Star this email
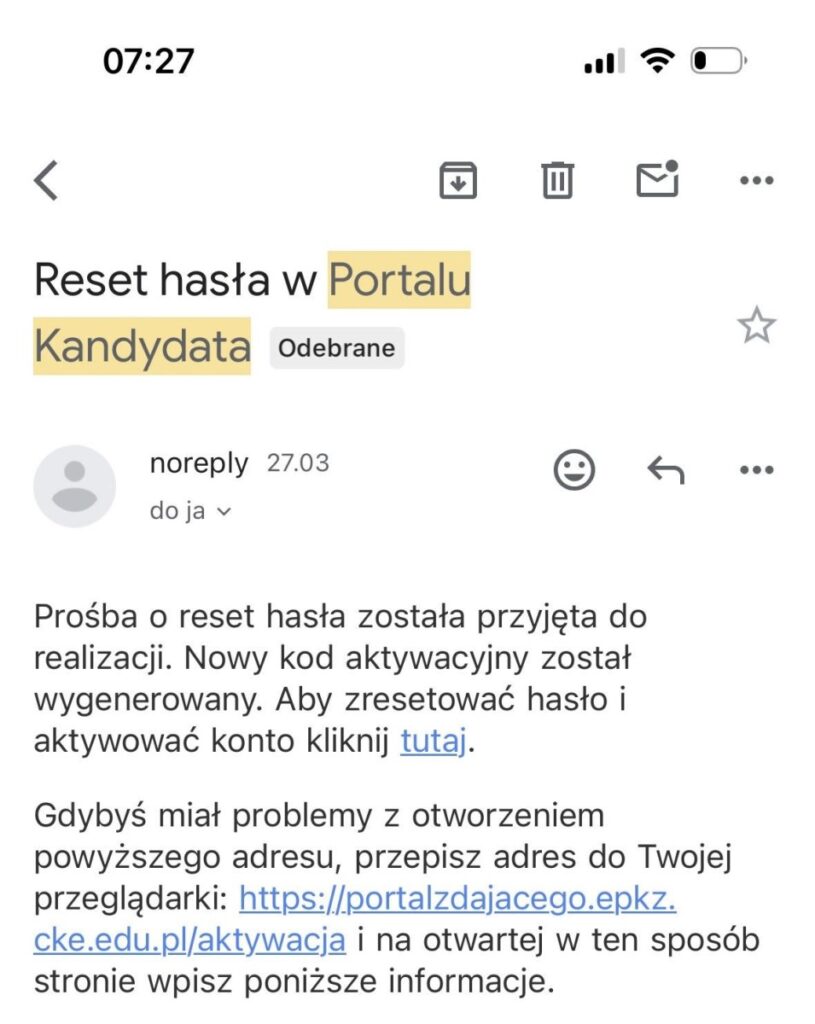Image resolution: width=815 pixels, height=1024 pixels. coord(756,326)
